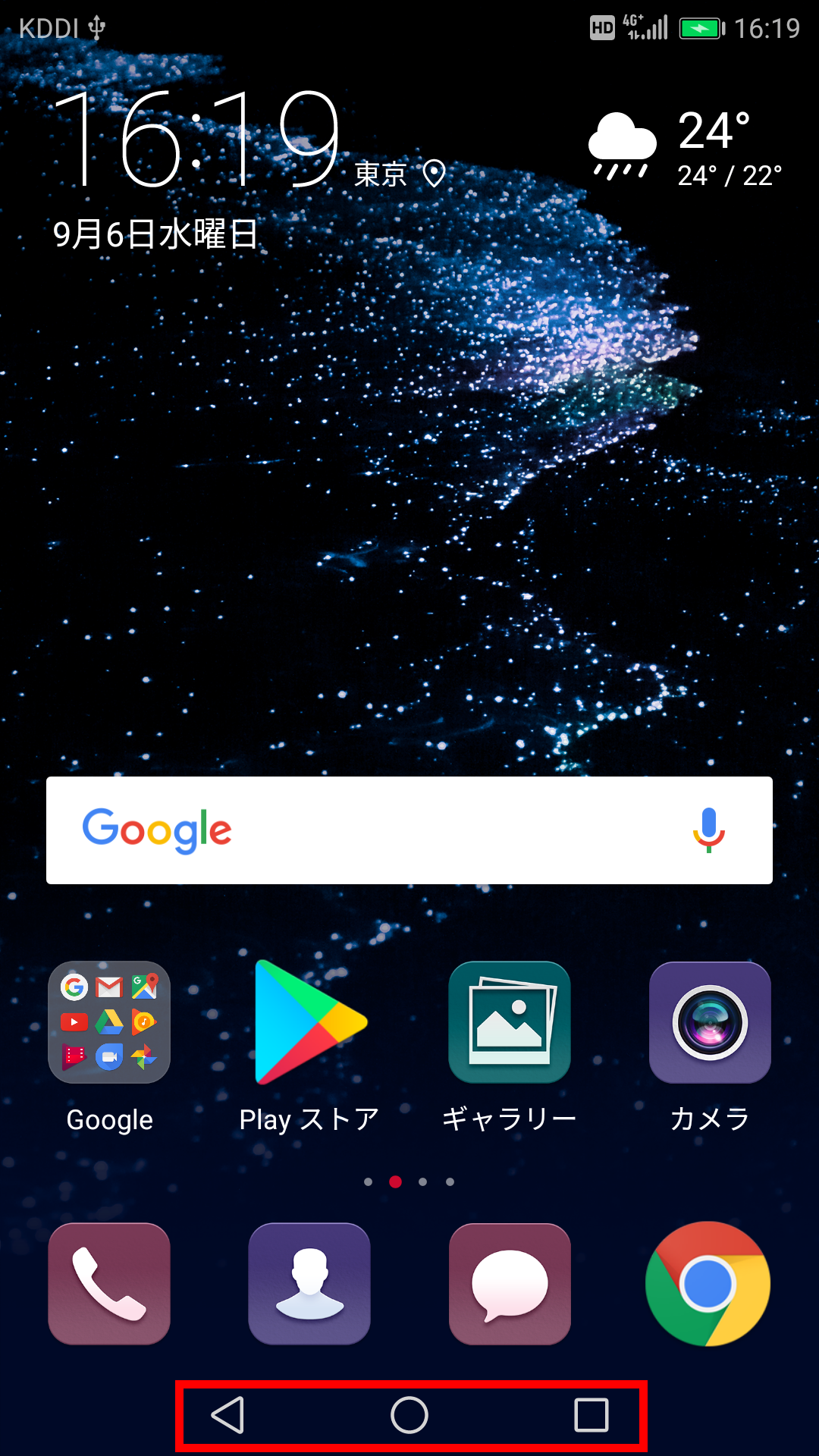Open the phone dialer in the dock
819x1456 pixels.
pos(109,1284)
